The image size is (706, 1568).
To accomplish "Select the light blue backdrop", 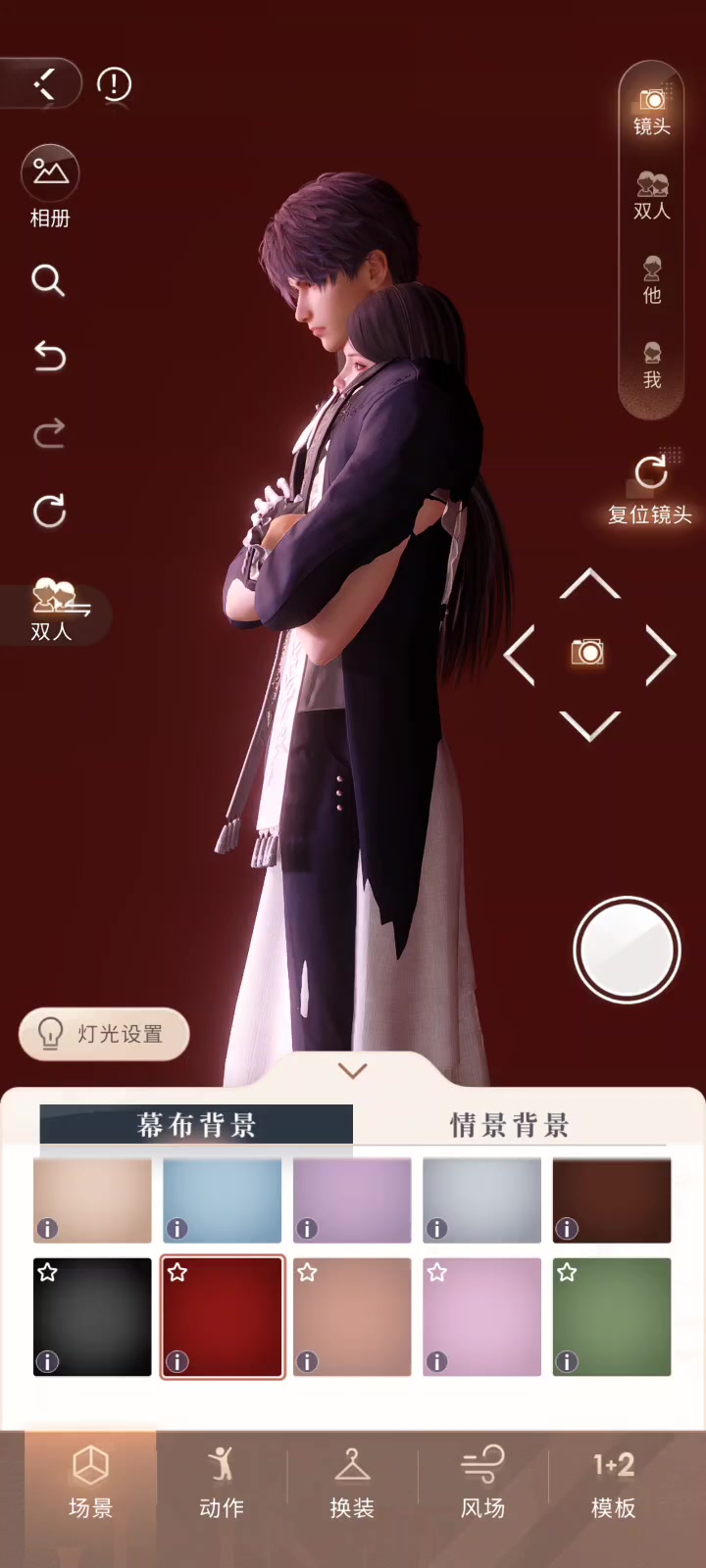I will click(x=222, y=1200).
